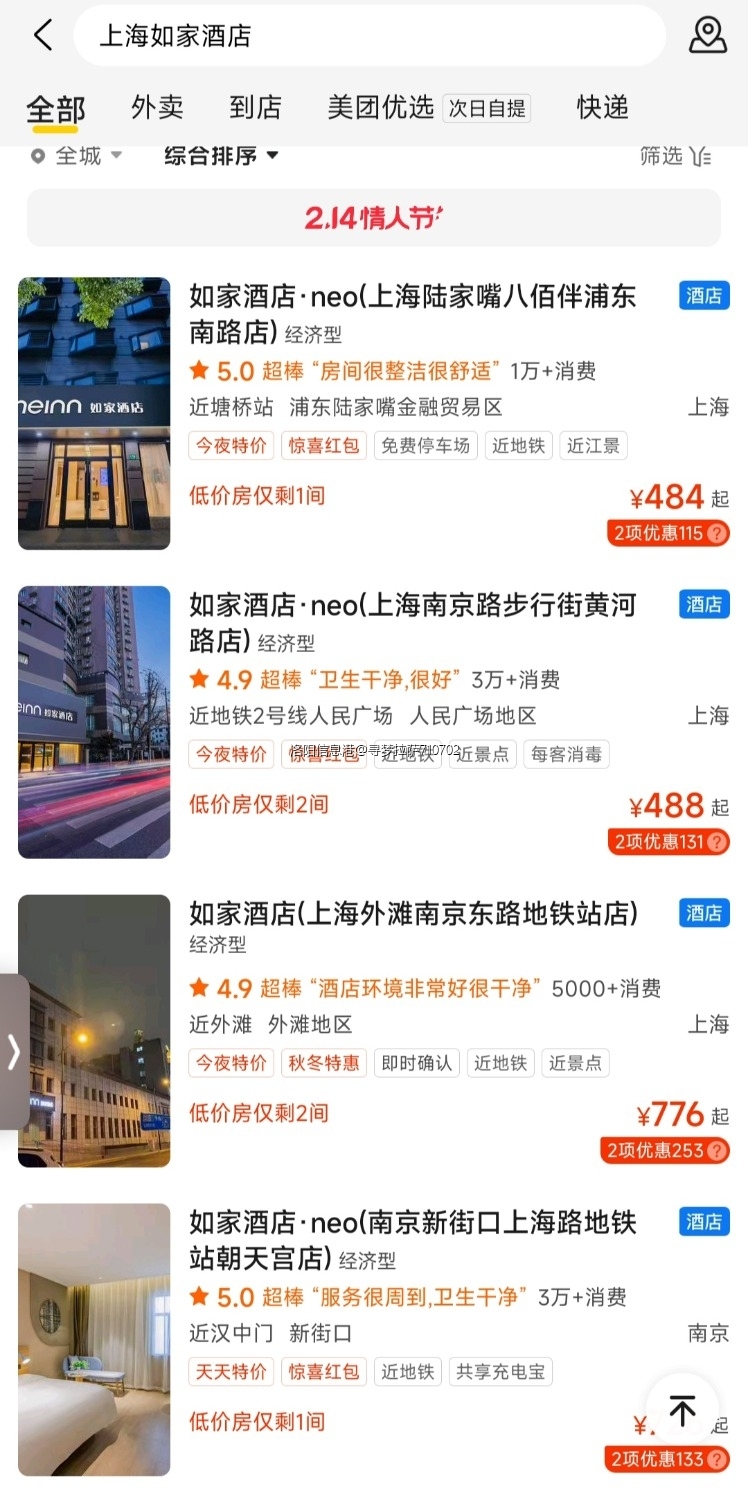Show details of the 2项优惠131 discount
The width and height of the screenshot is (748, 1500).
[667, 842]
